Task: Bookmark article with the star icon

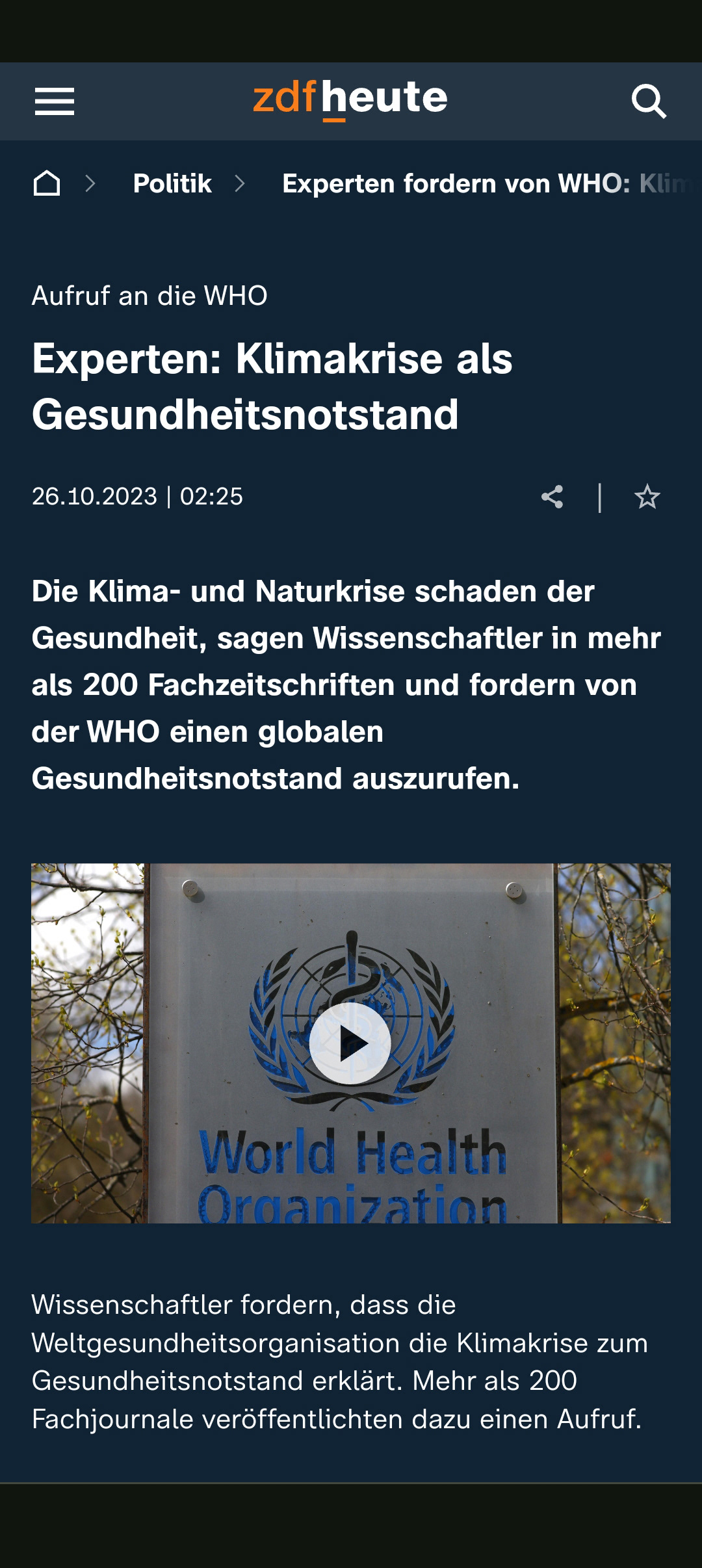Action: (647, 497)
